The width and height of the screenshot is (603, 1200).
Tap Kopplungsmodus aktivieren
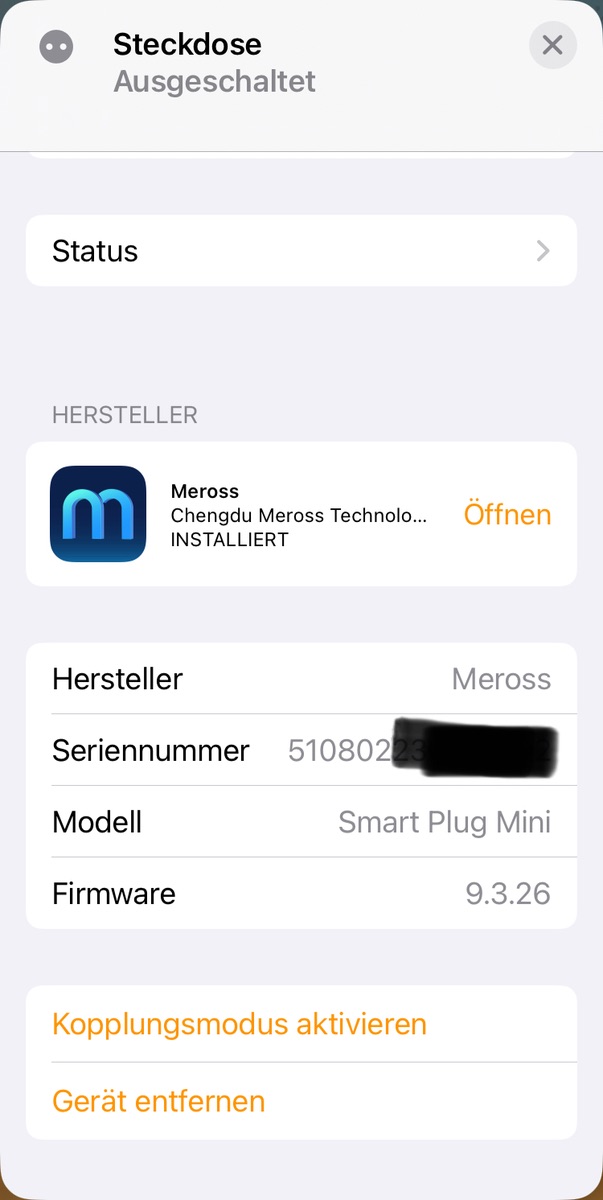pyautogui.click(x=239, y=1024)
